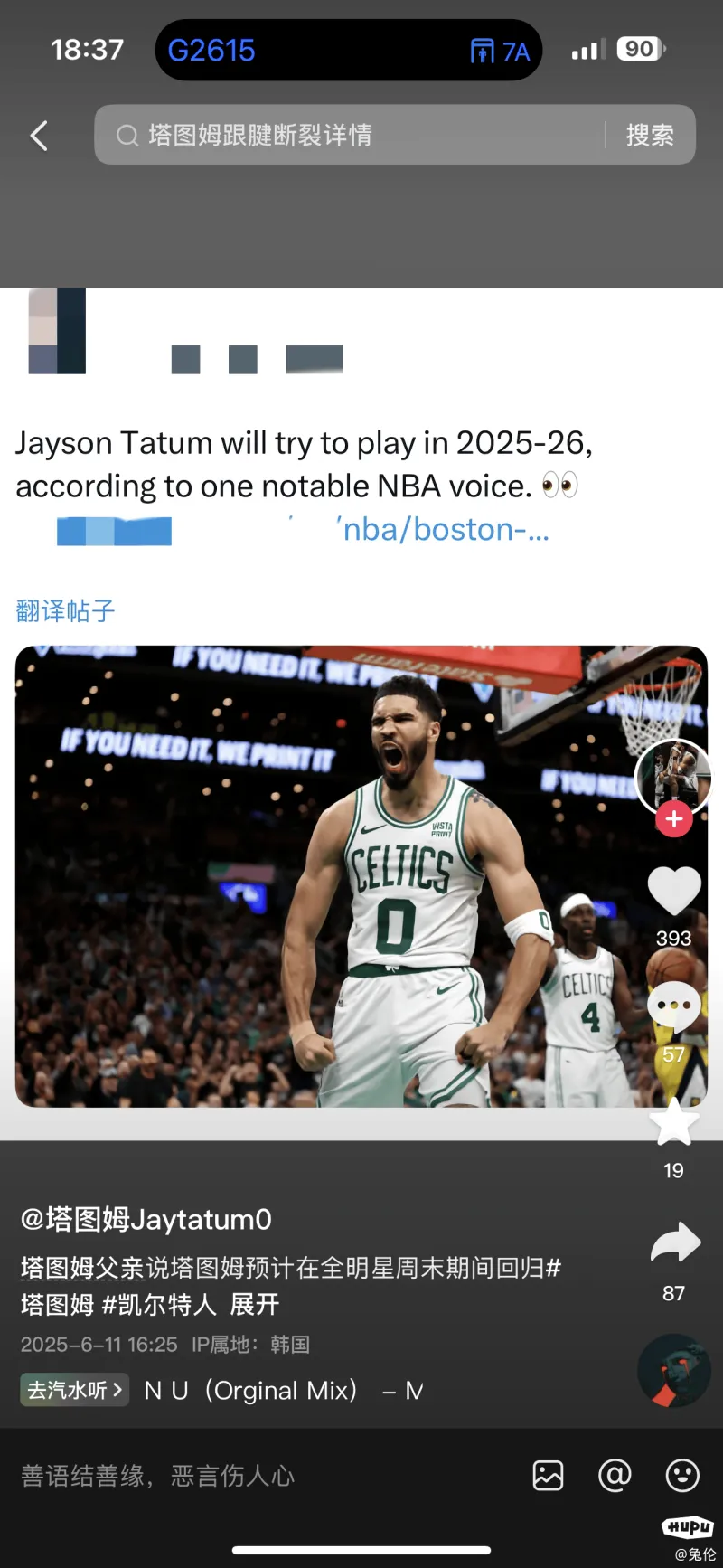723x1568 pixels.
Task: Follow the author with the plus badge
Action: click(673, 819)
